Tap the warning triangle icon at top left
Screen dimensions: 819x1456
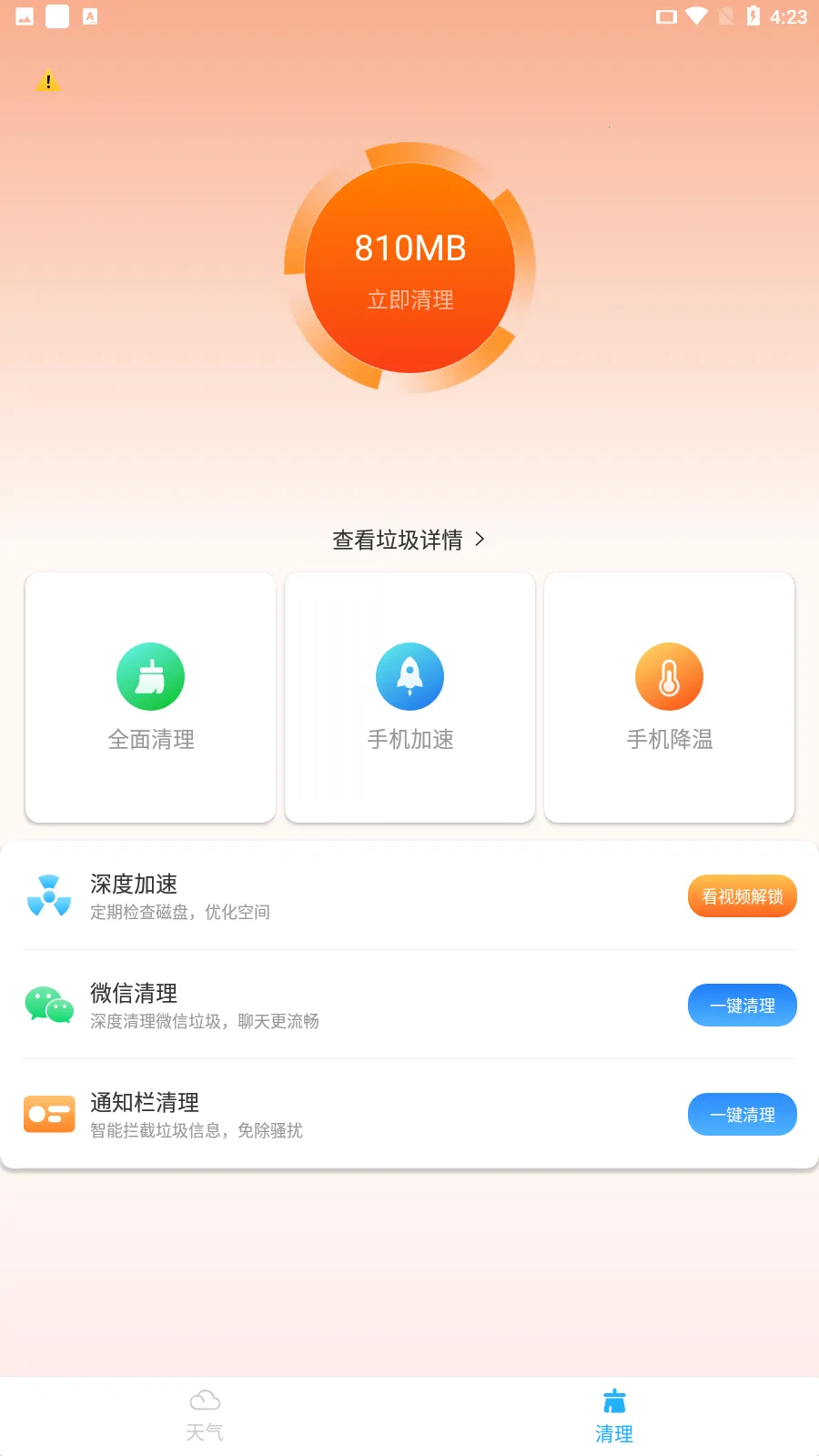49,80
